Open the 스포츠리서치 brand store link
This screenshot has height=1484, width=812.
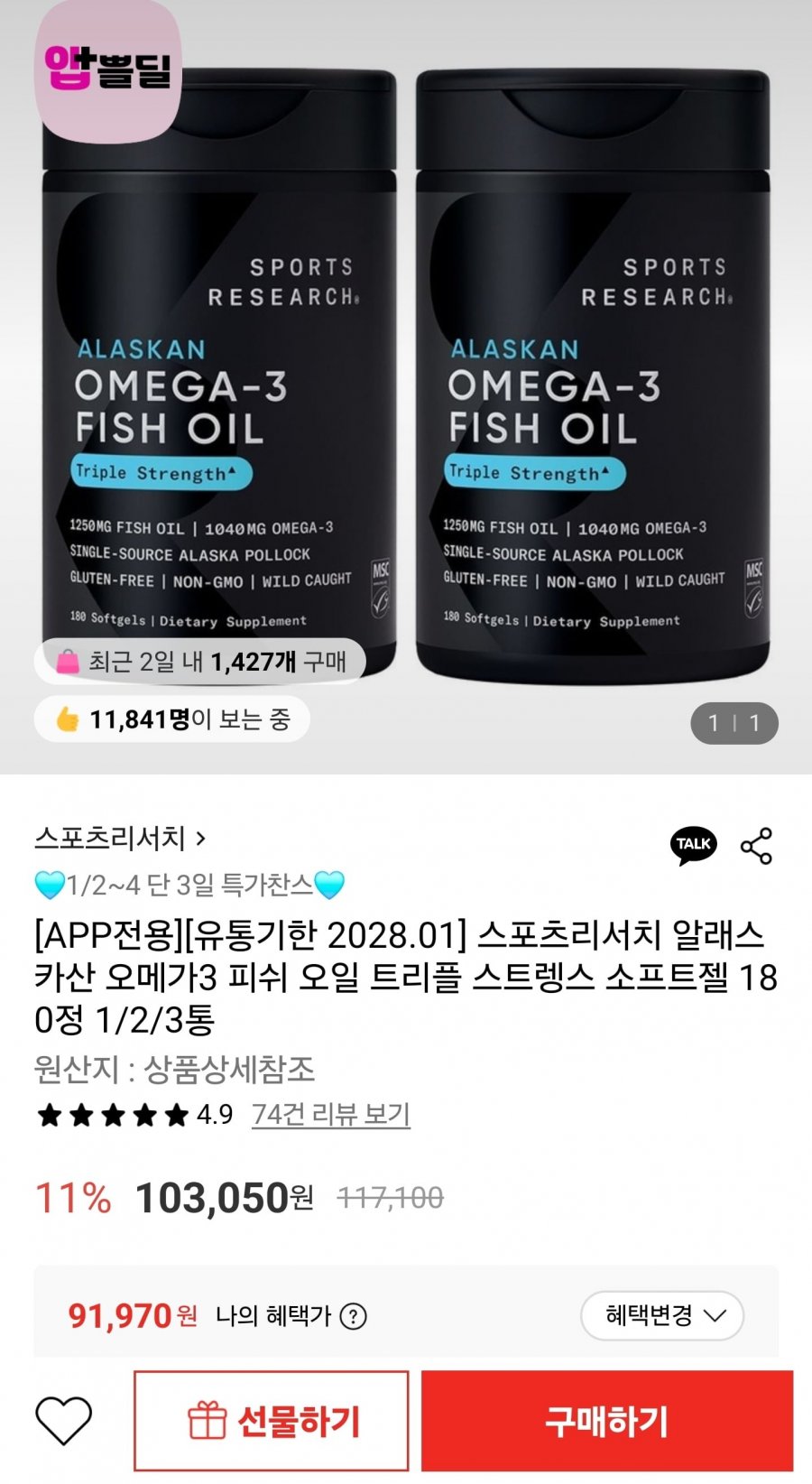[x=120, y=839]
